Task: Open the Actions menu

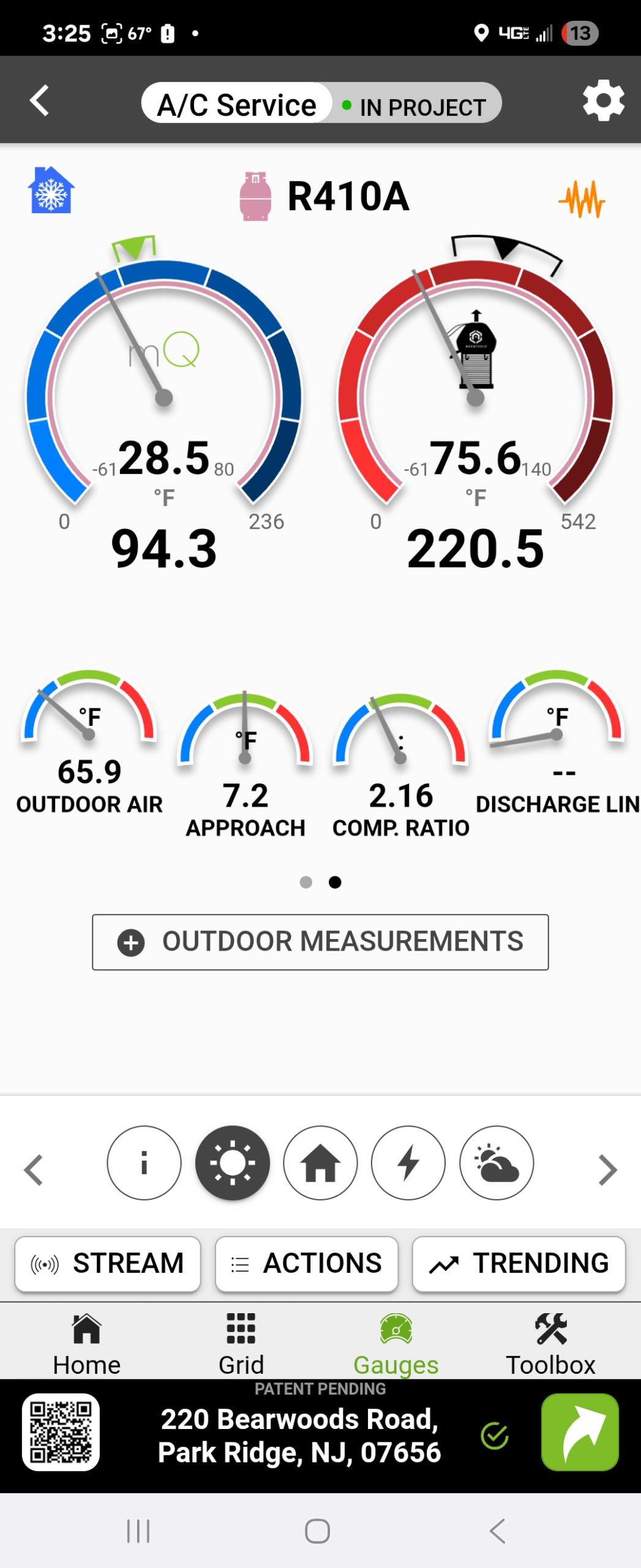Action: [x=307, y=1264]
